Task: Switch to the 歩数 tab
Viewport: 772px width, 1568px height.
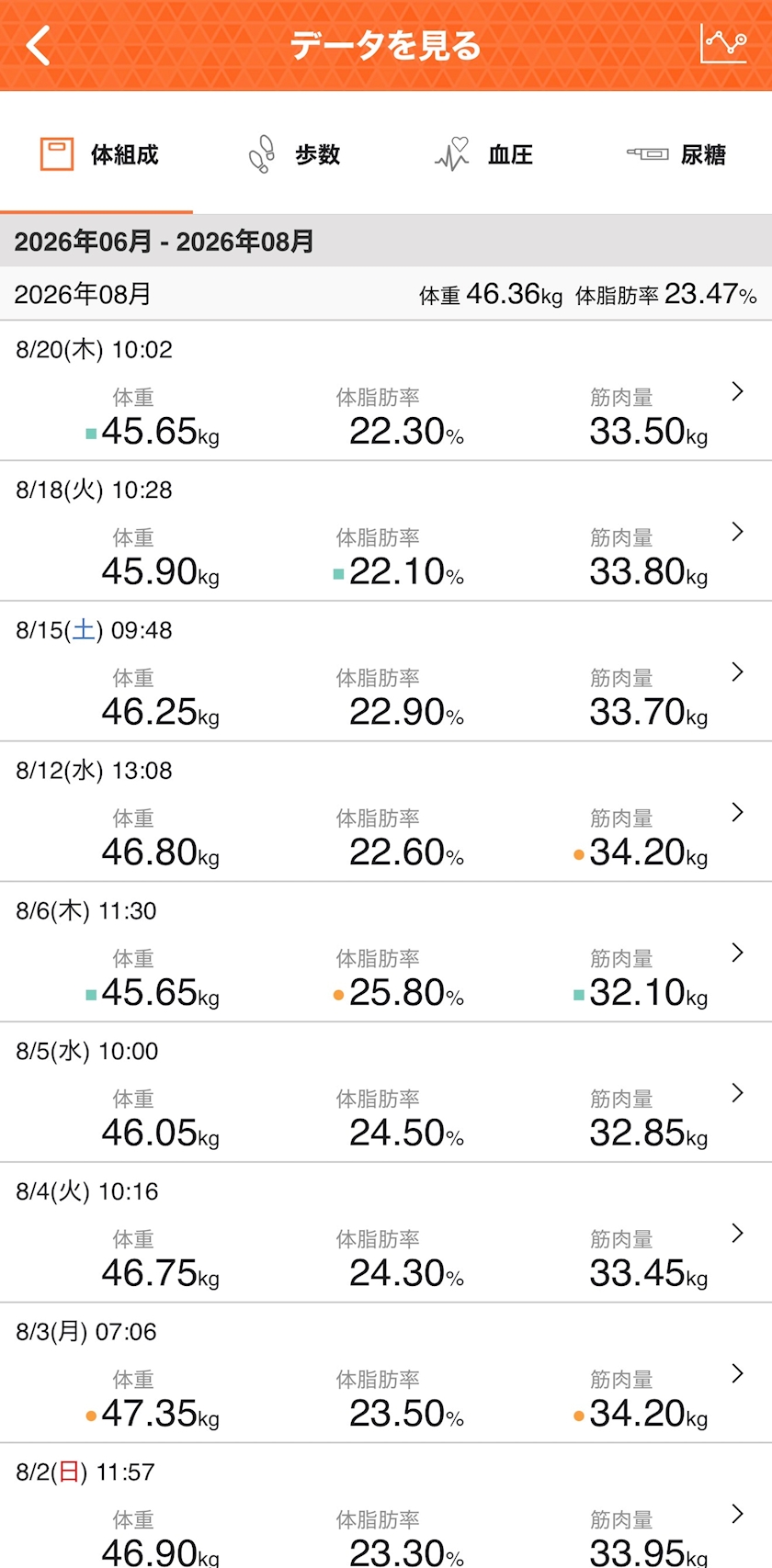Action: [294, 154]
